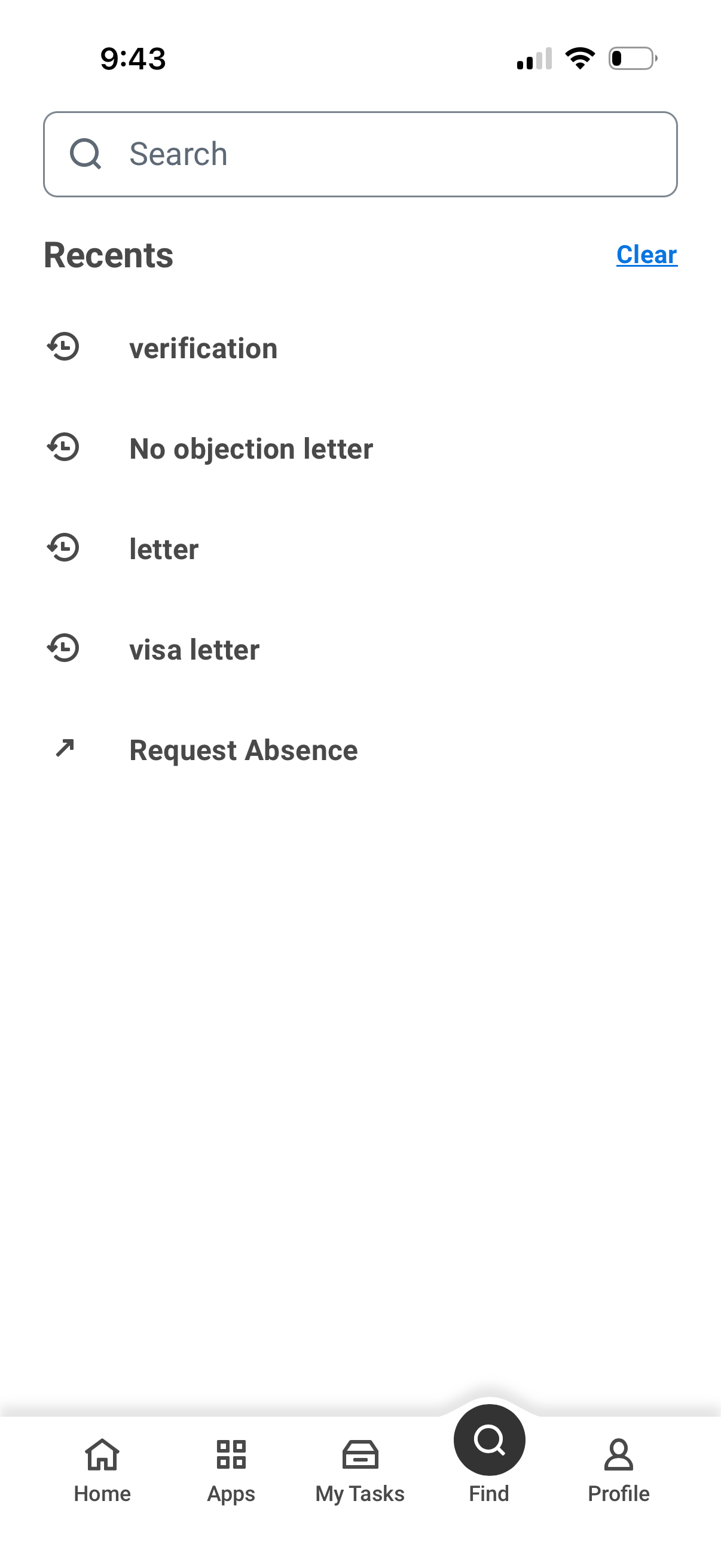Viewport: 721px width, 1568px height.
Task: Click the history icon beside No objection letter
Action: (x=63, y=448)
